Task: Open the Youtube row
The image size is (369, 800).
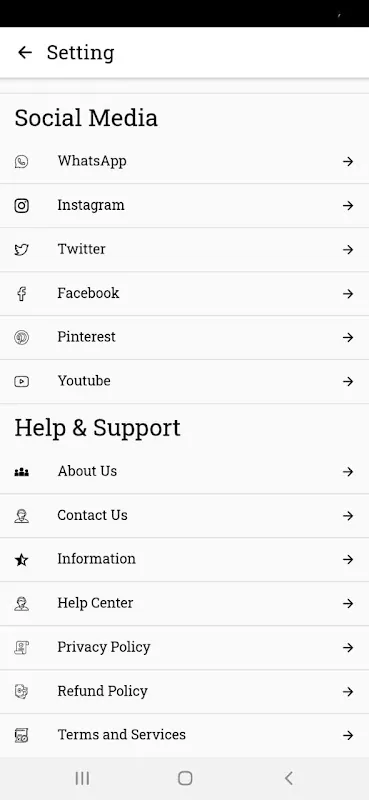Action: click(184, 382)
